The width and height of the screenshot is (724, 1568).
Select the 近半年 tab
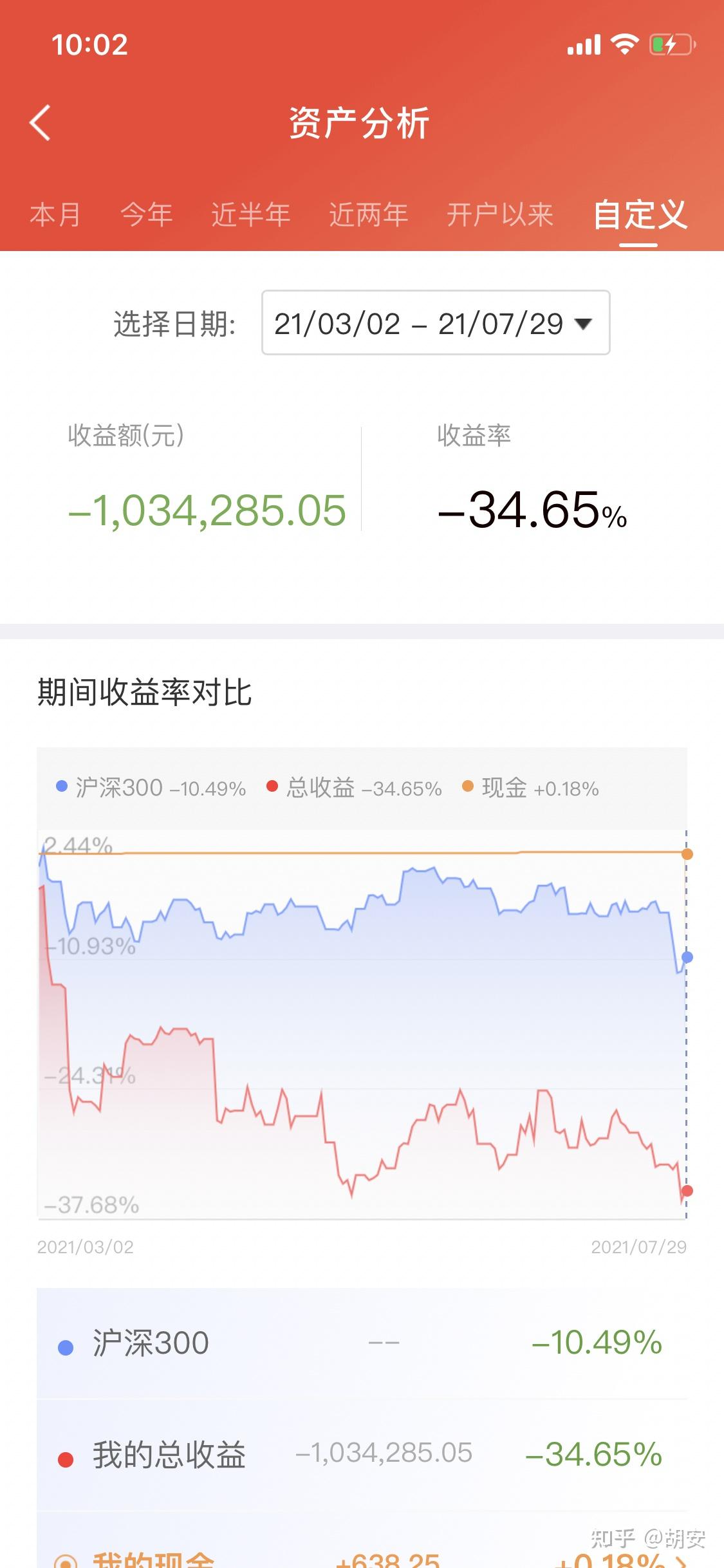pyautogui.click(x=251, y=214)
